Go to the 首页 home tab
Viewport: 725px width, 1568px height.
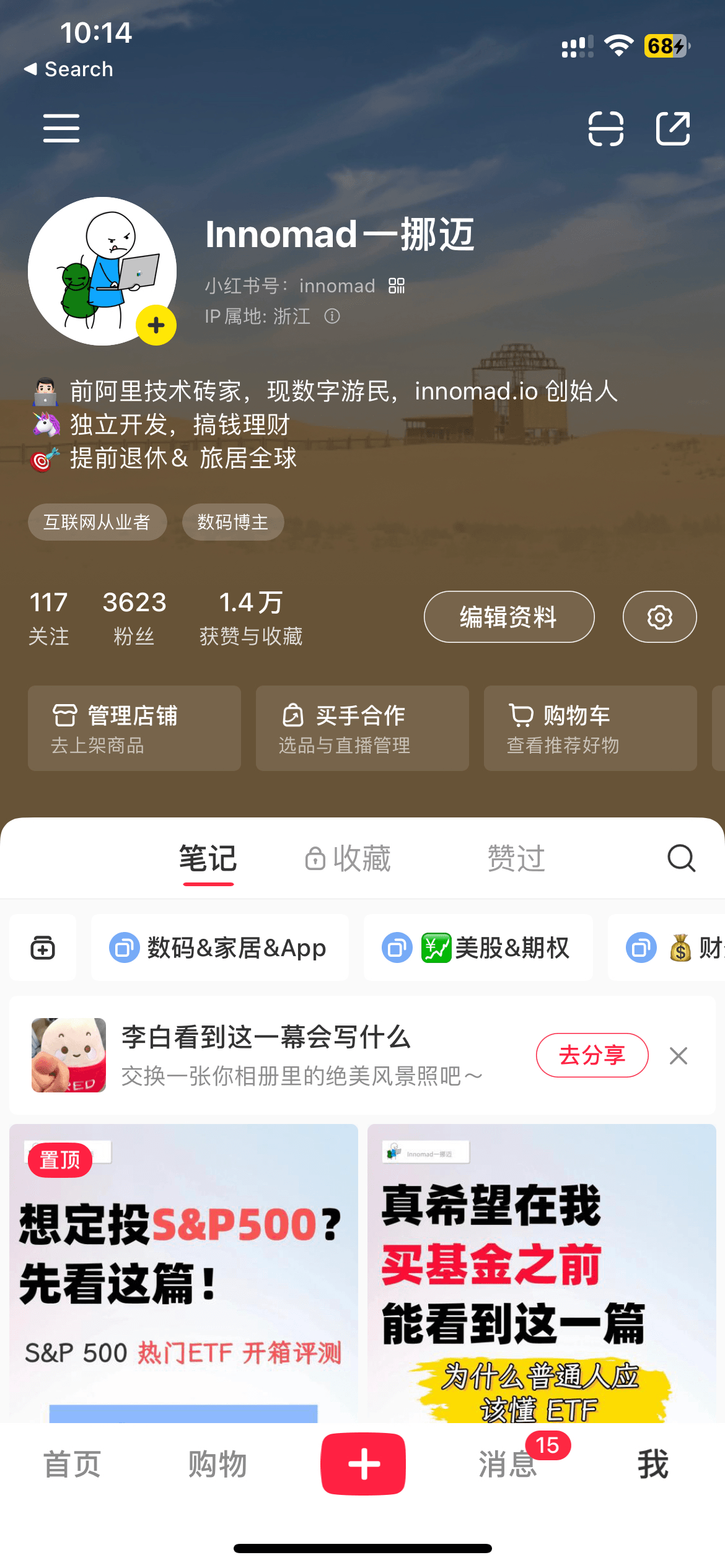coord(72,1464)
